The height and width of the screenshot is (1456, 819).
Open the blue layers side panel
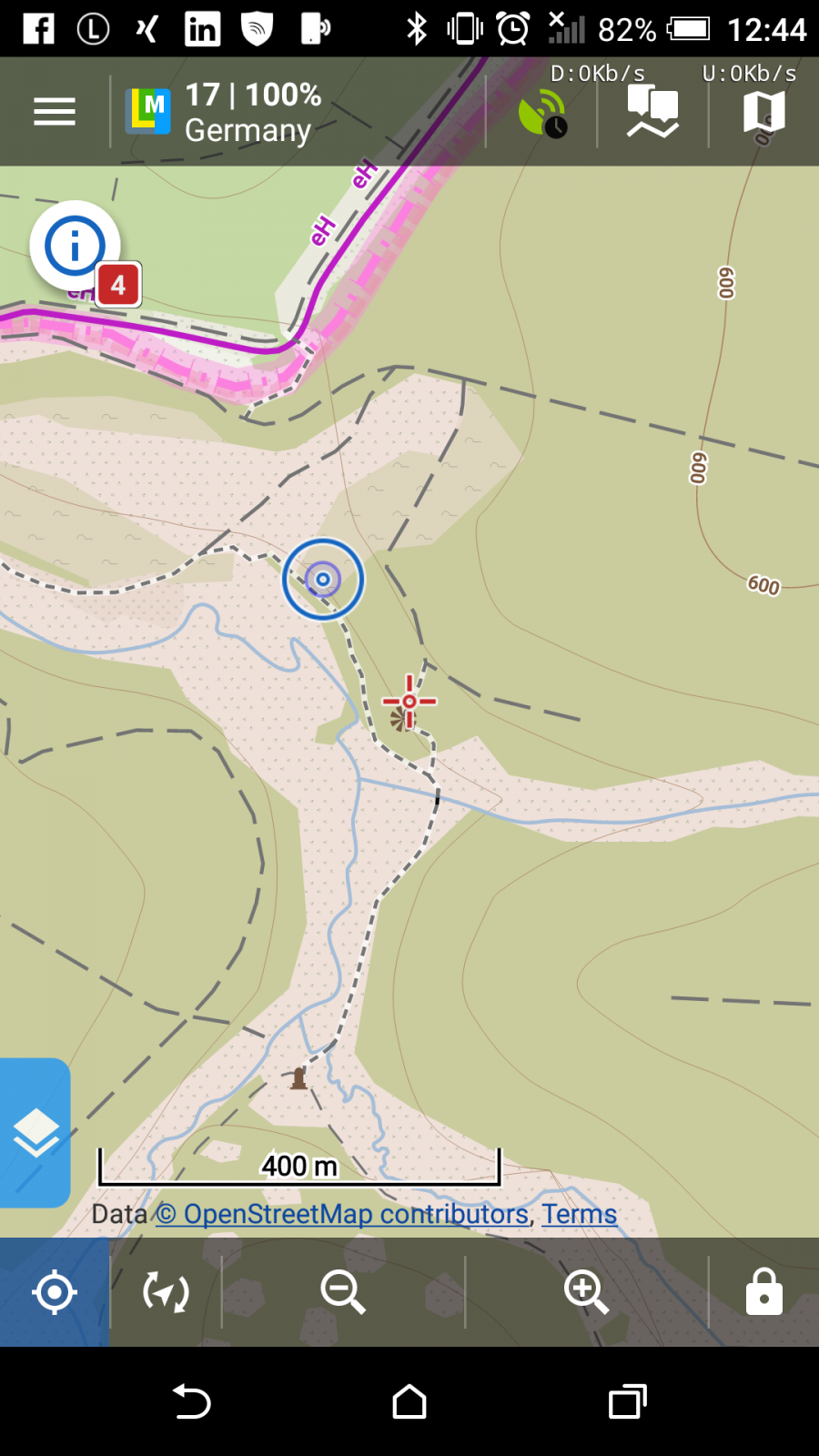[35, 1133]
